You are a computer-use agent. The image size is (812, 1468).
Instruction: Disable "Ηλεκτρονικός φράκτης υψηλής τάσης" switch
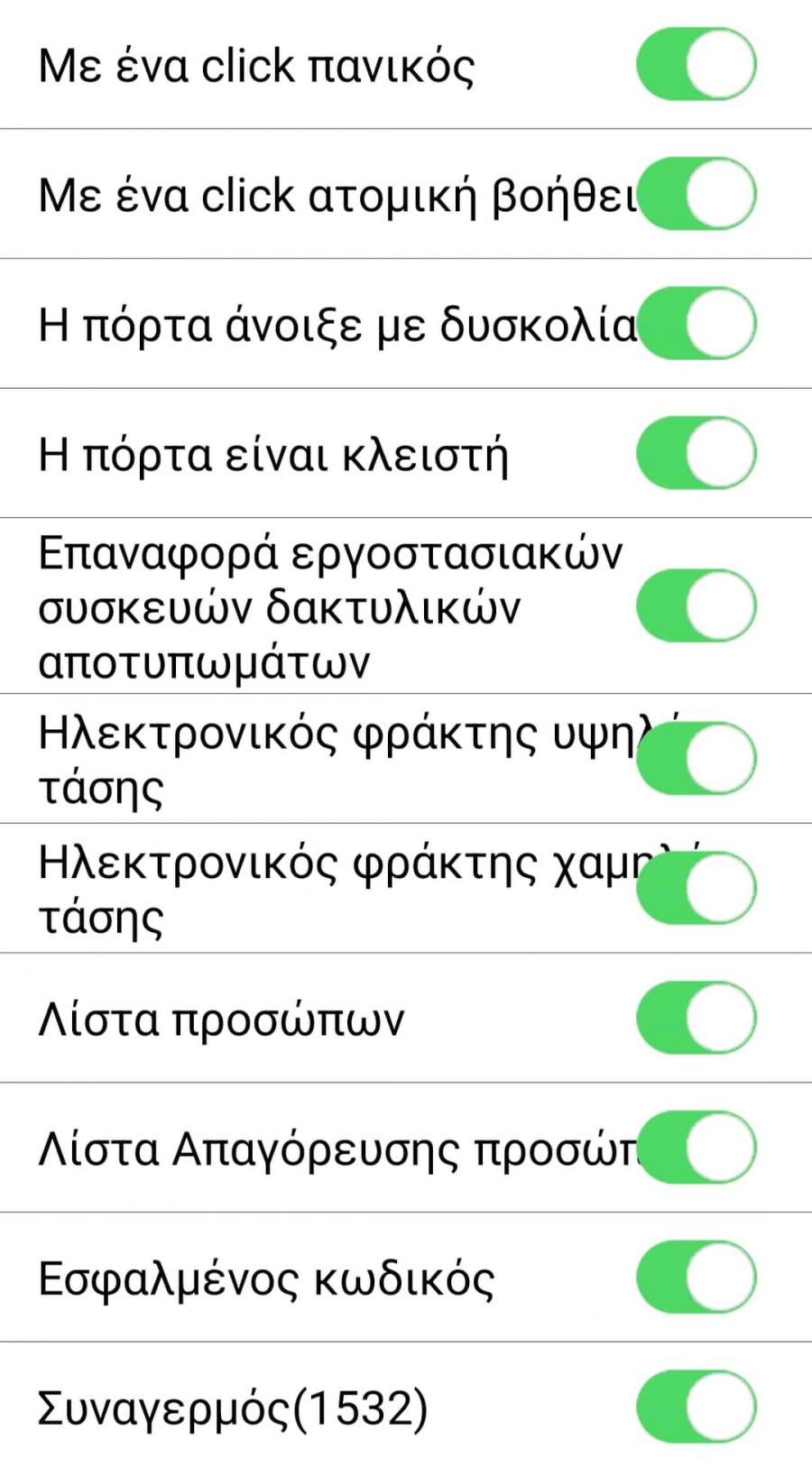(696, 759)
